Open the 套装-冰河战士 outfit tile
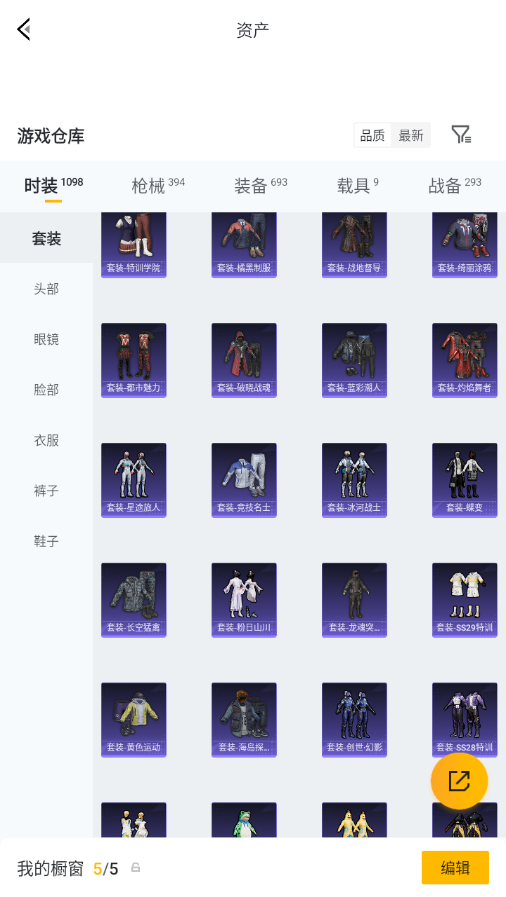 click(x=354, y=480)
